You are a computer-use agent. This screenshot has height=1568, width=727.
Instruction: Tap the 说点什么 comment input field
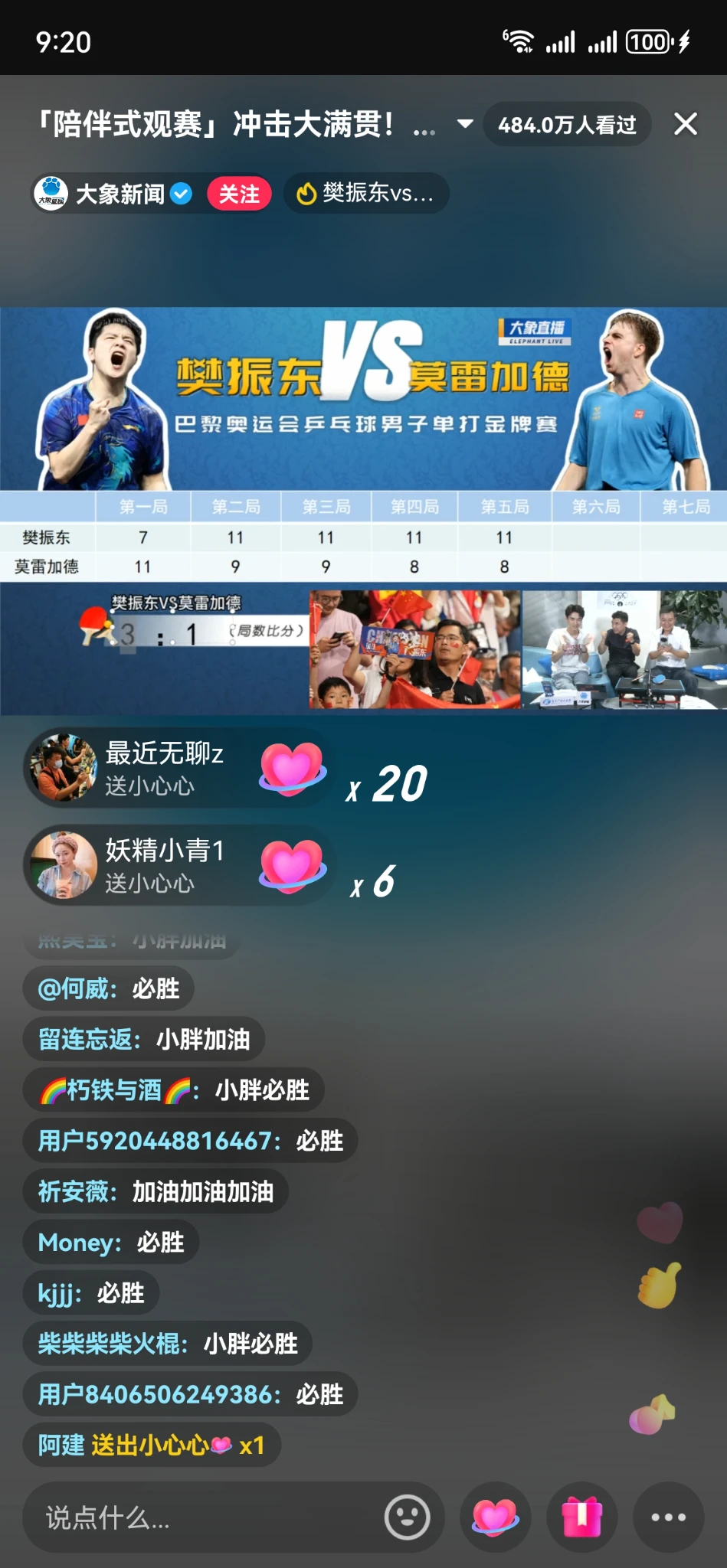pos(199,1517)
